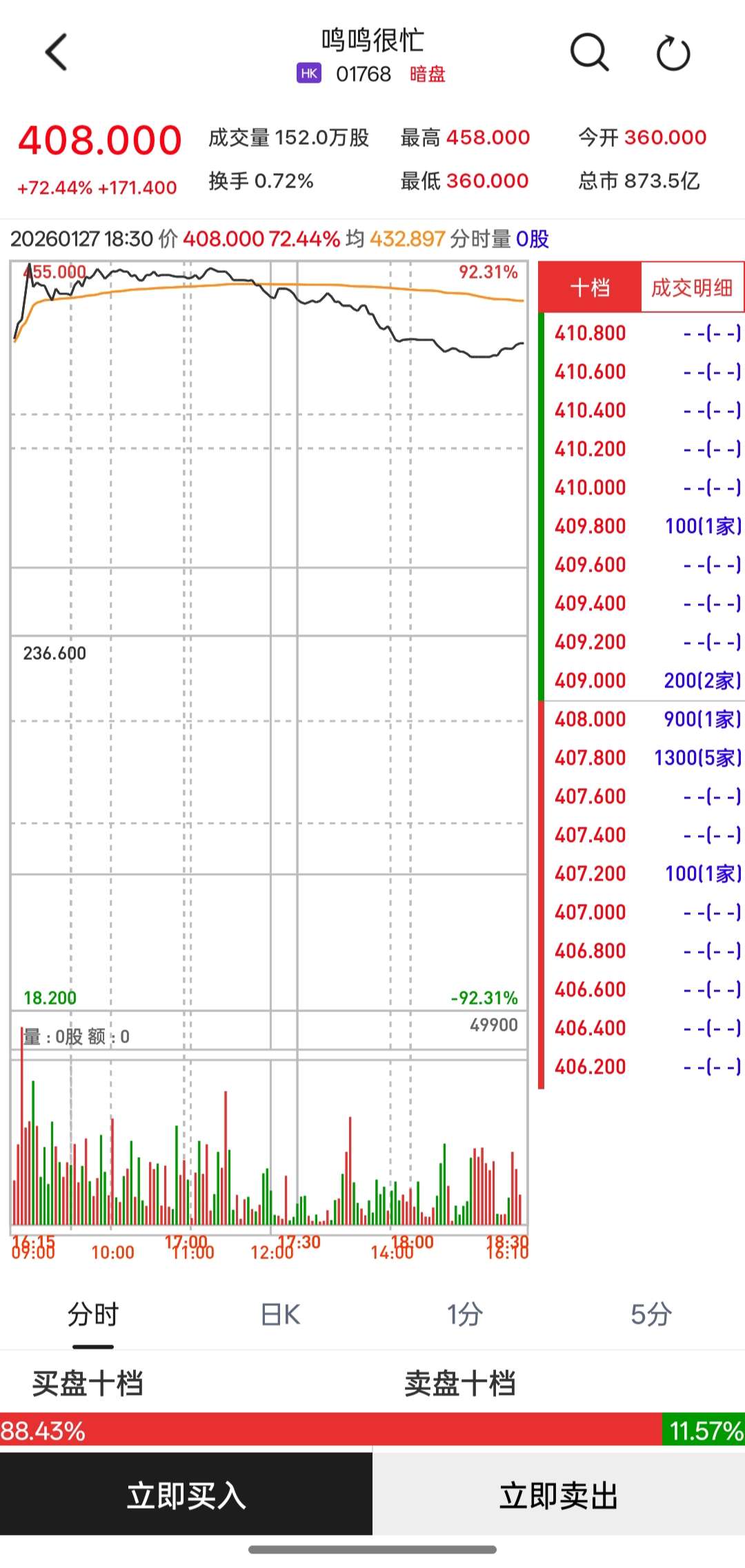Image resolution: width=745 pixels, height=1568 pixels.
Task: Select the 409.000 ask price row
Action: 642,681
